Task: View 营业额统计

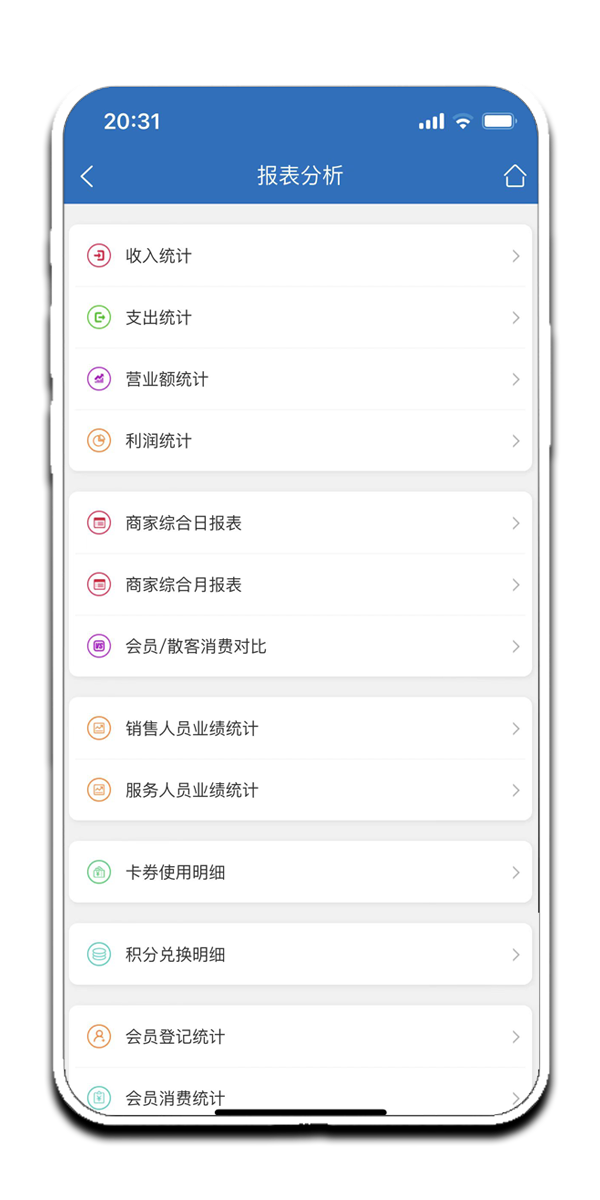Action: [x=300, y=380]
